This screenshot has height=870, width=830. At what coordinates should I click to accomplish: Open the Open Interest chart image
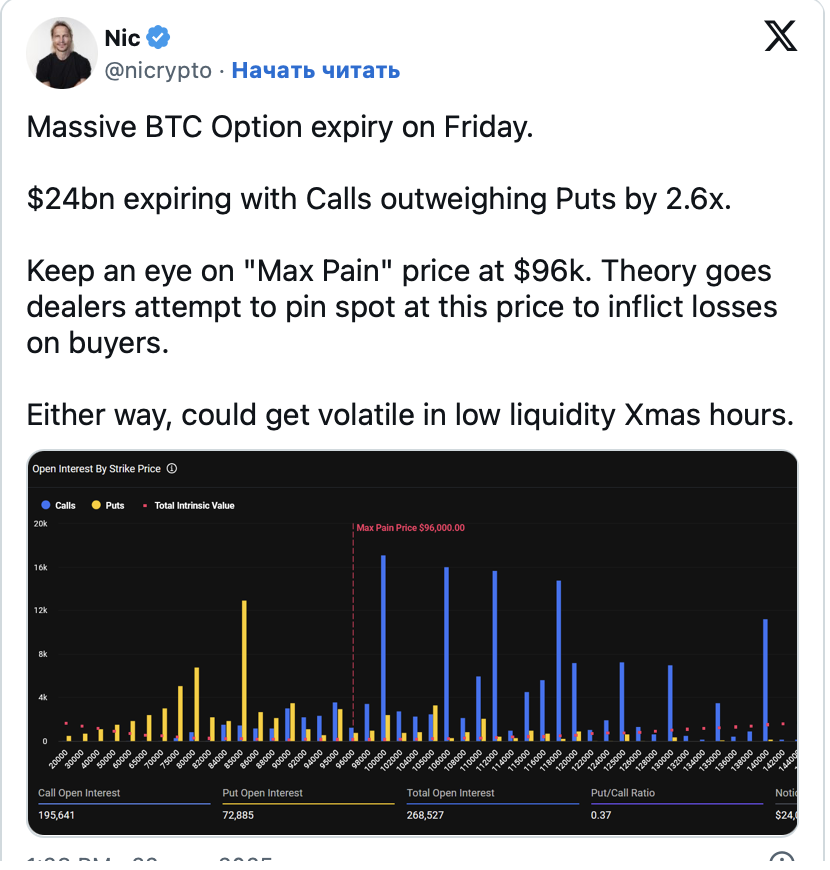click(x=413, y=642)
